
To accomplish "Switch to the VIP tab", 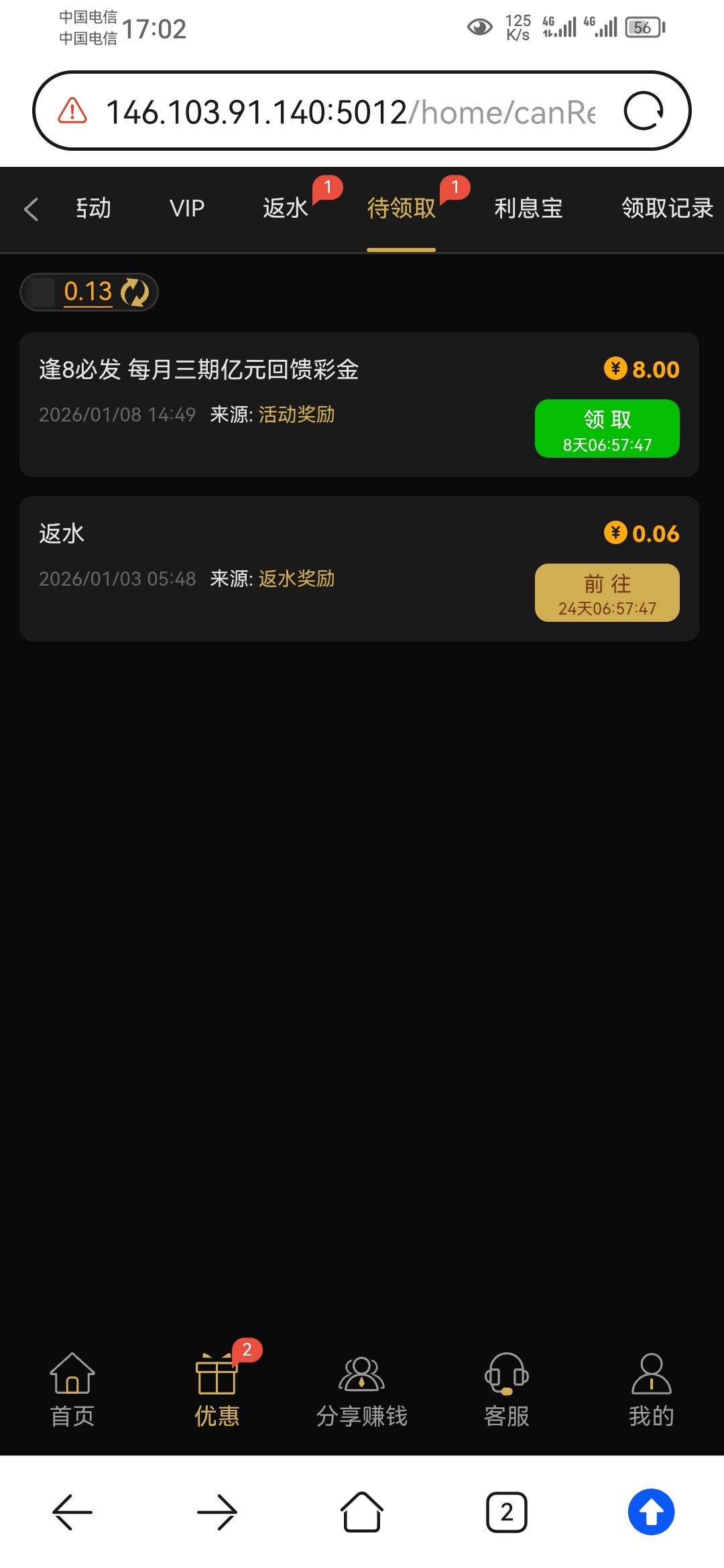I will [x=187, y=208].
